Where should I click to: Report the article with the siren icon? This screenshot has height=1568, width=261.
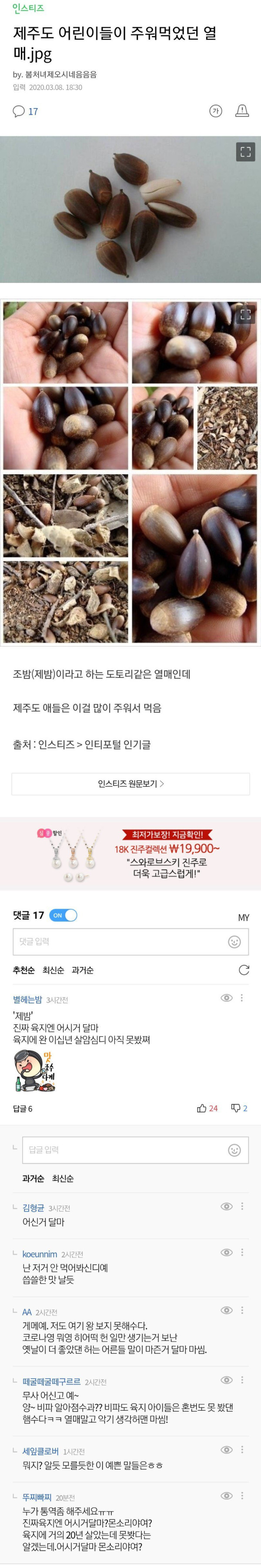[242, 111]
